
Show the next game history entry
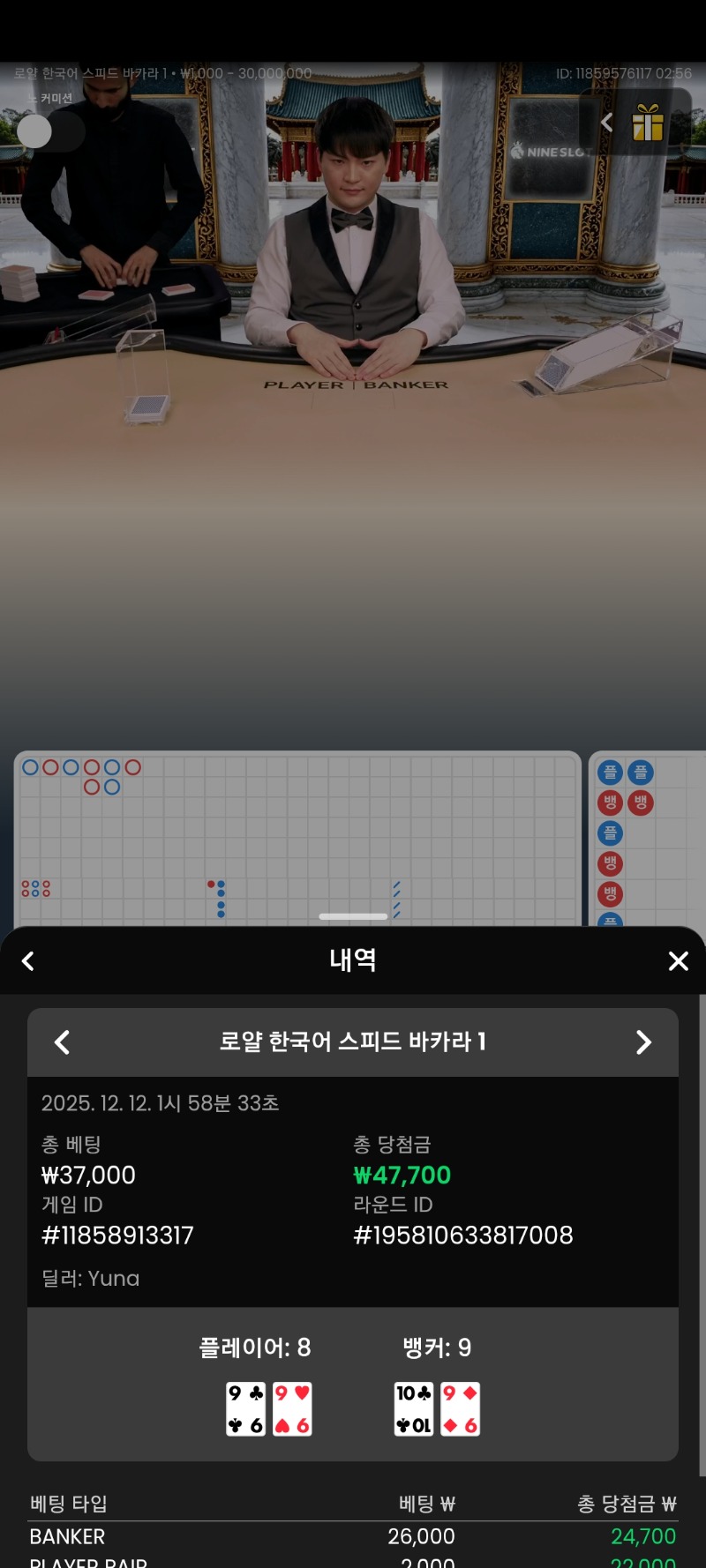click(x=643, y=1042)
